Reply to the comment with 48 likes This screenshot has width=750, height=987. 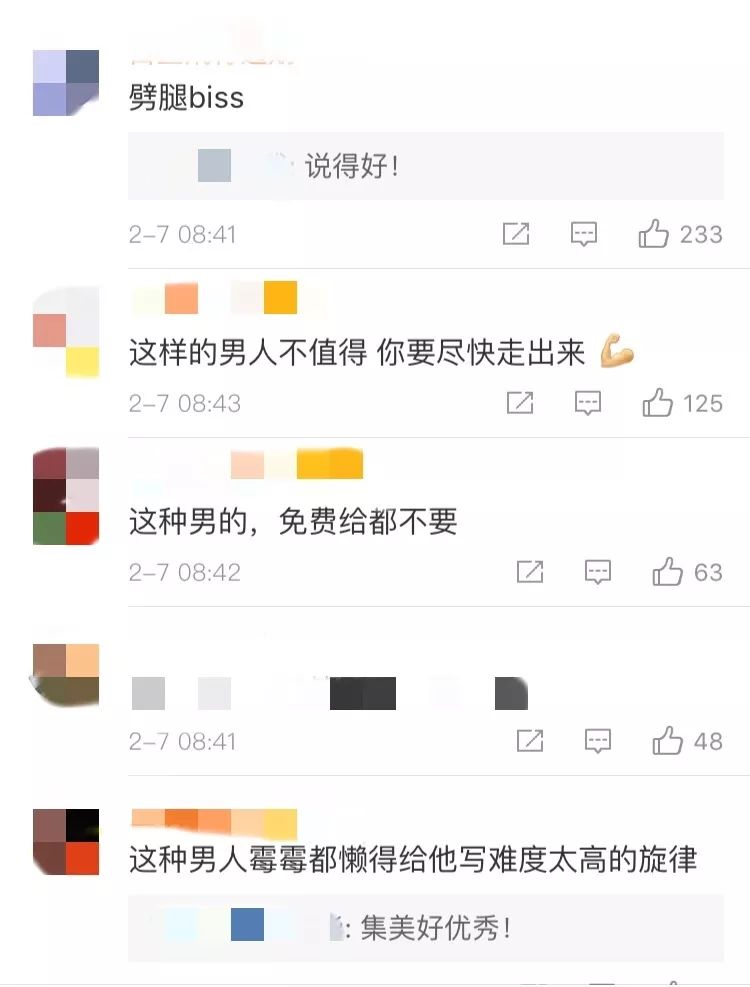[598, 741]
